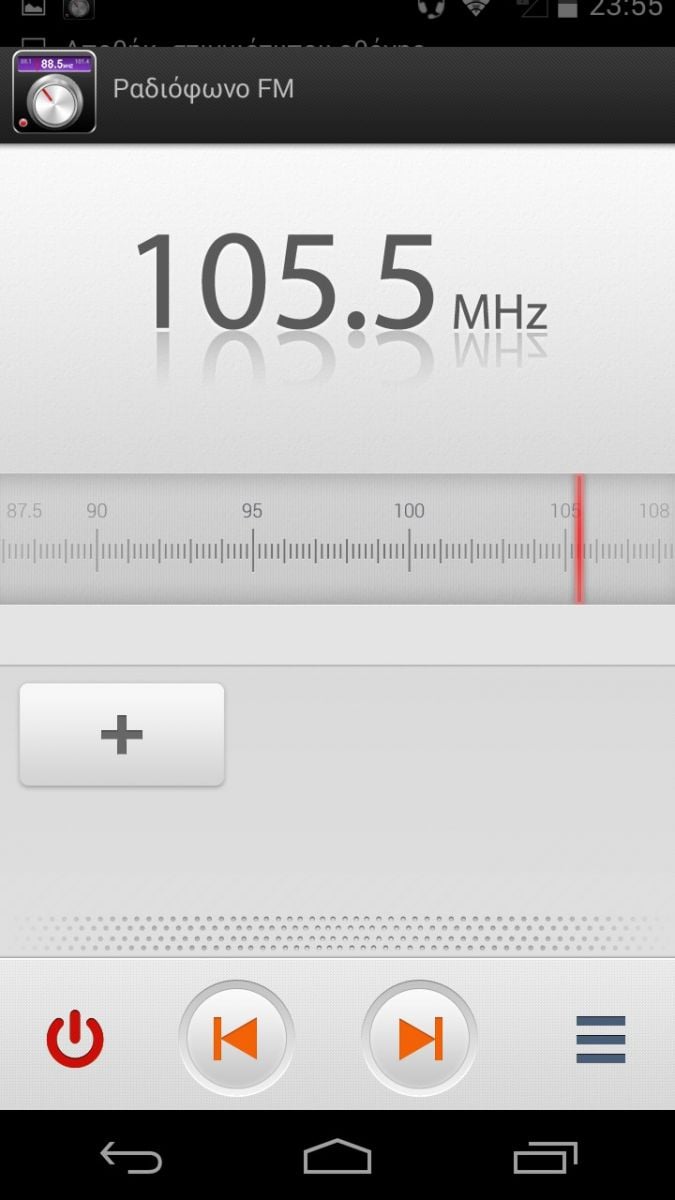Seek to the previous radio station

click(x=236, y=1039)
